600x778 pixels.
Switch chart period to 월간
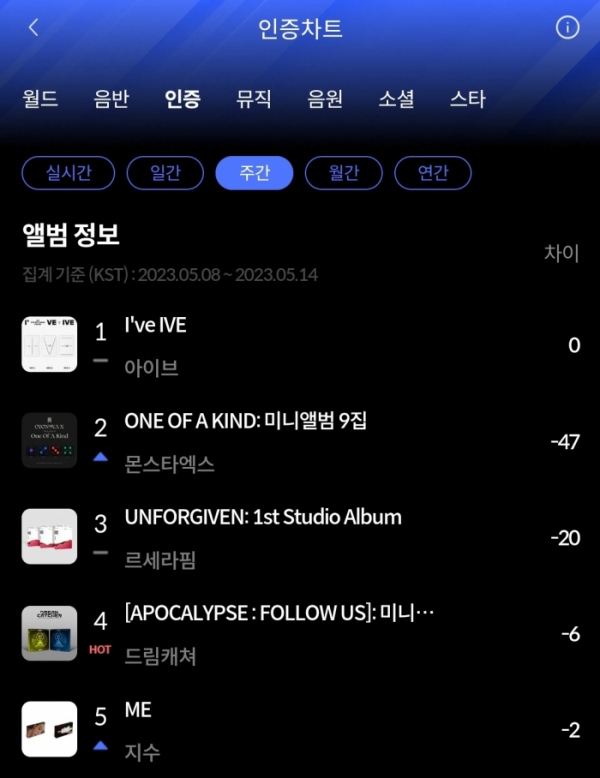click(343, 173)
